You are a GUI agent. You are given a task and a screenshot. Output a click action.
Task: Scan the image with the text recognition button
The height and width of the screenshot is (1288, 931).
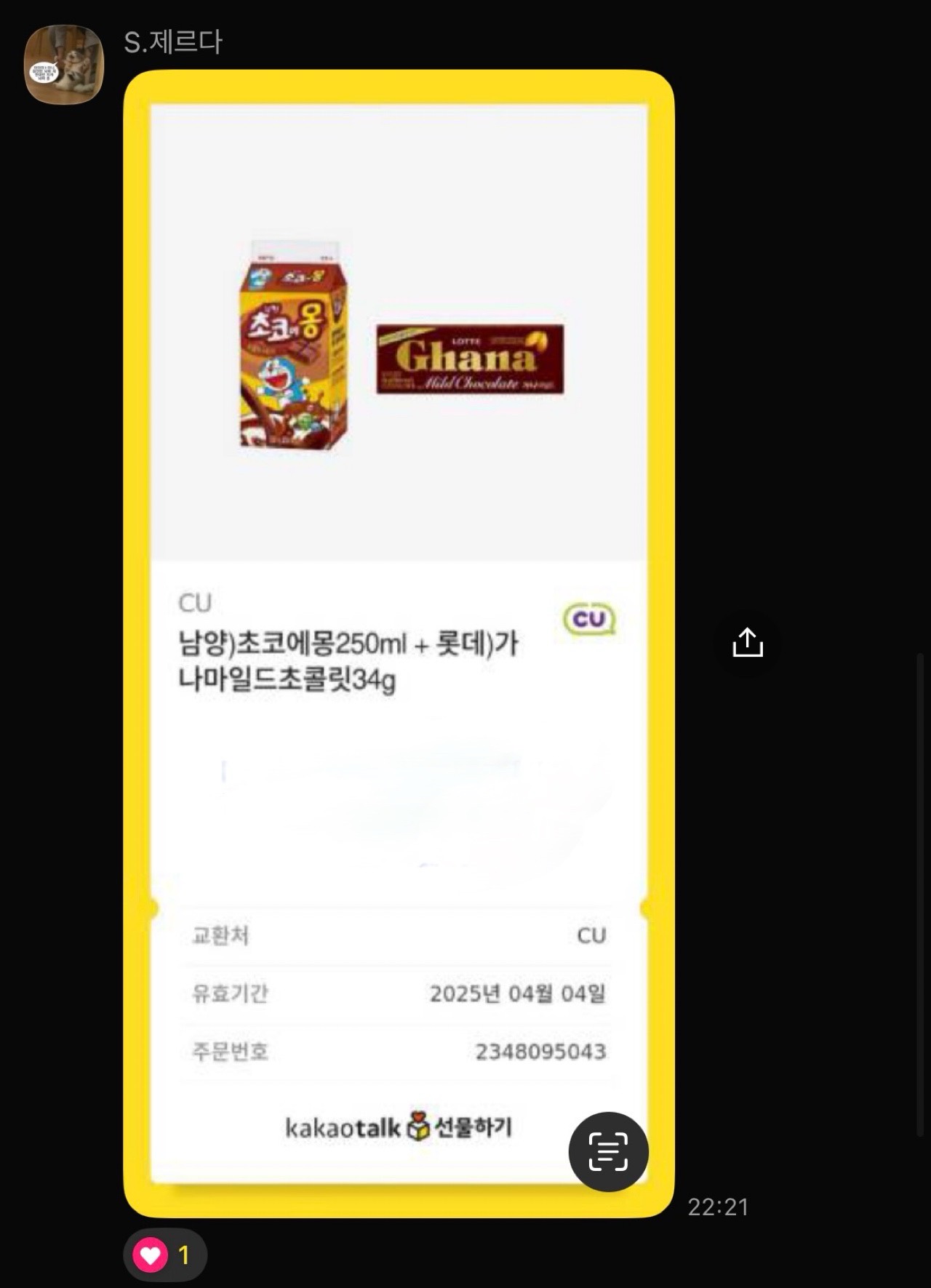(x=608, y=1151)
